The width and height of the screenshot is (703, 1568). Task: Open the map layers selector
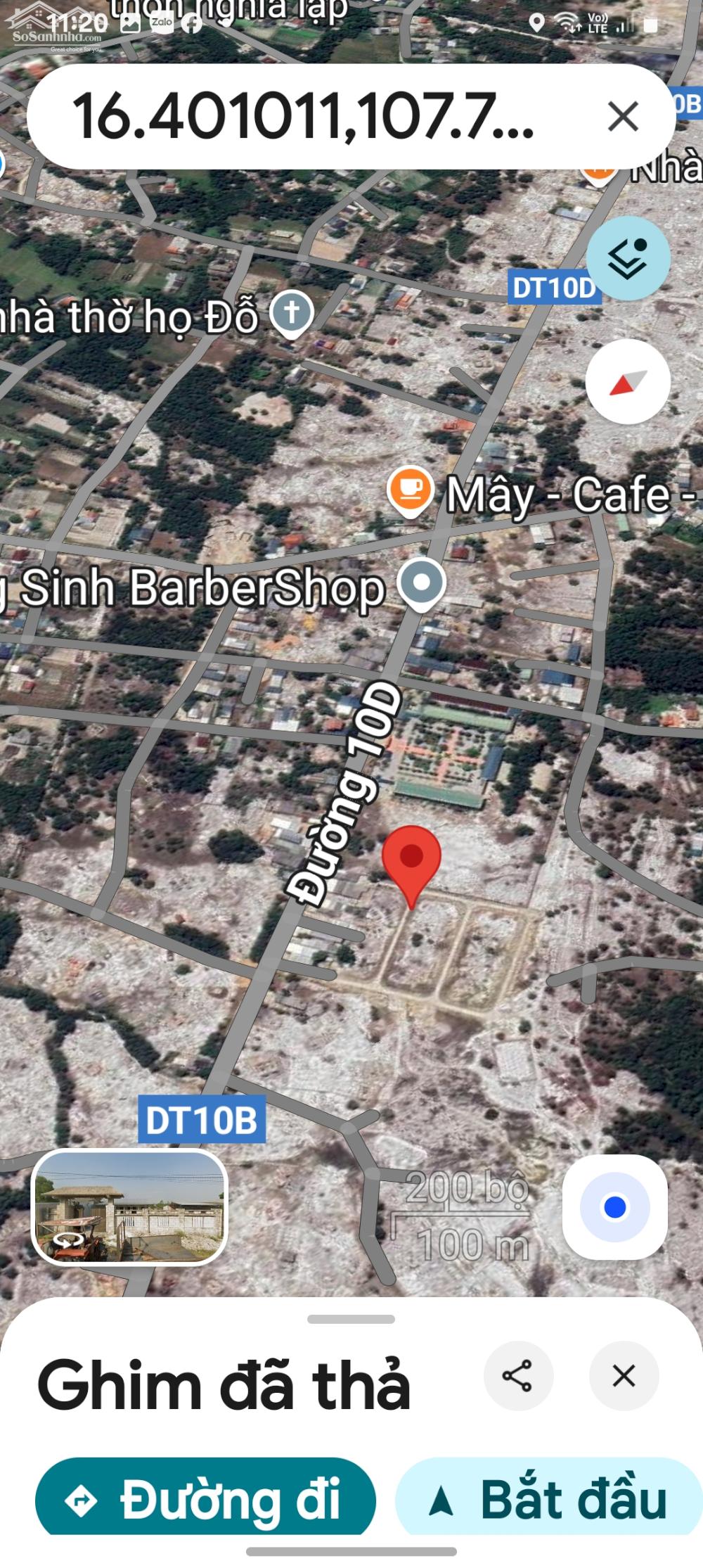(x=627, y=259)
